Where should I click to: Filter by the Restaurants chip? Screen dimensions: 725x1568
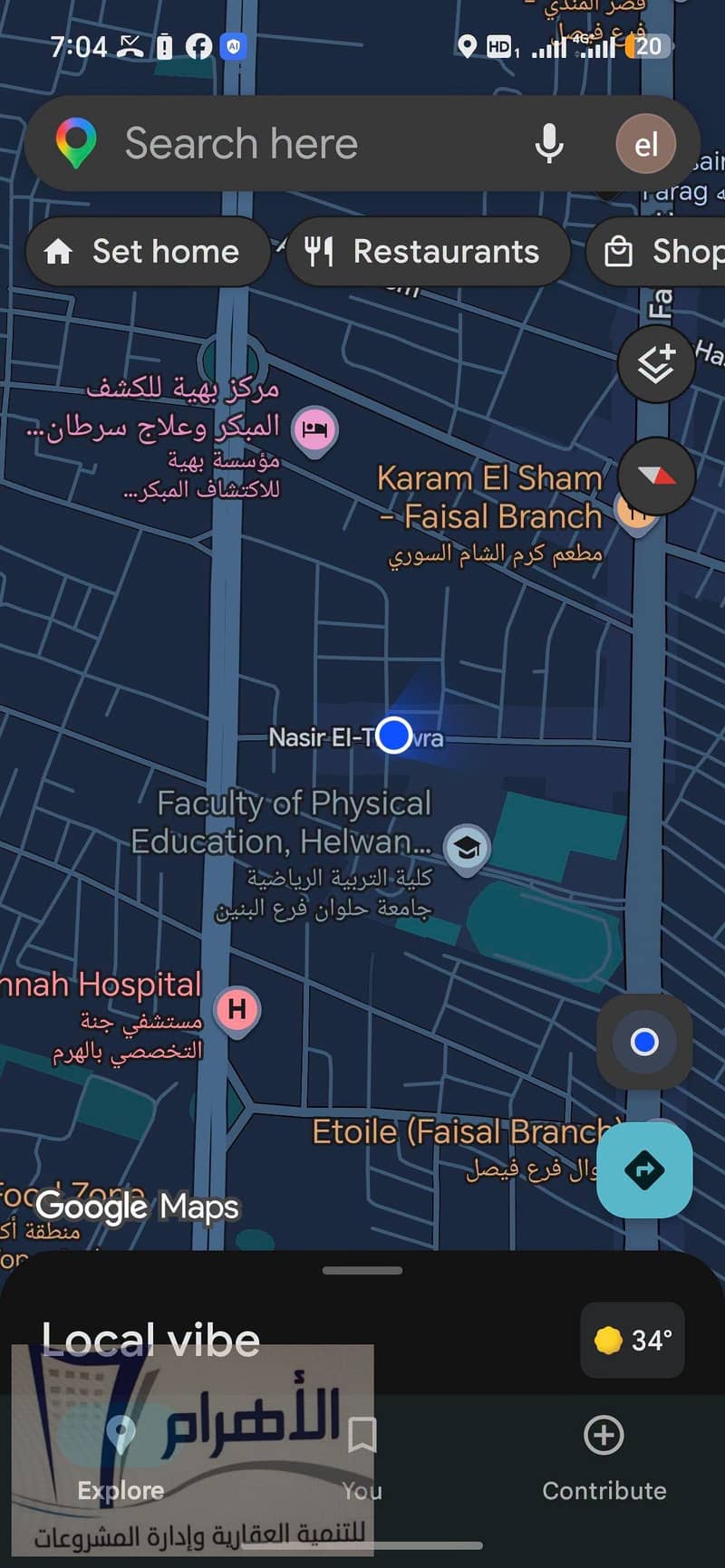pyautogui.click(x=428, y=251)
